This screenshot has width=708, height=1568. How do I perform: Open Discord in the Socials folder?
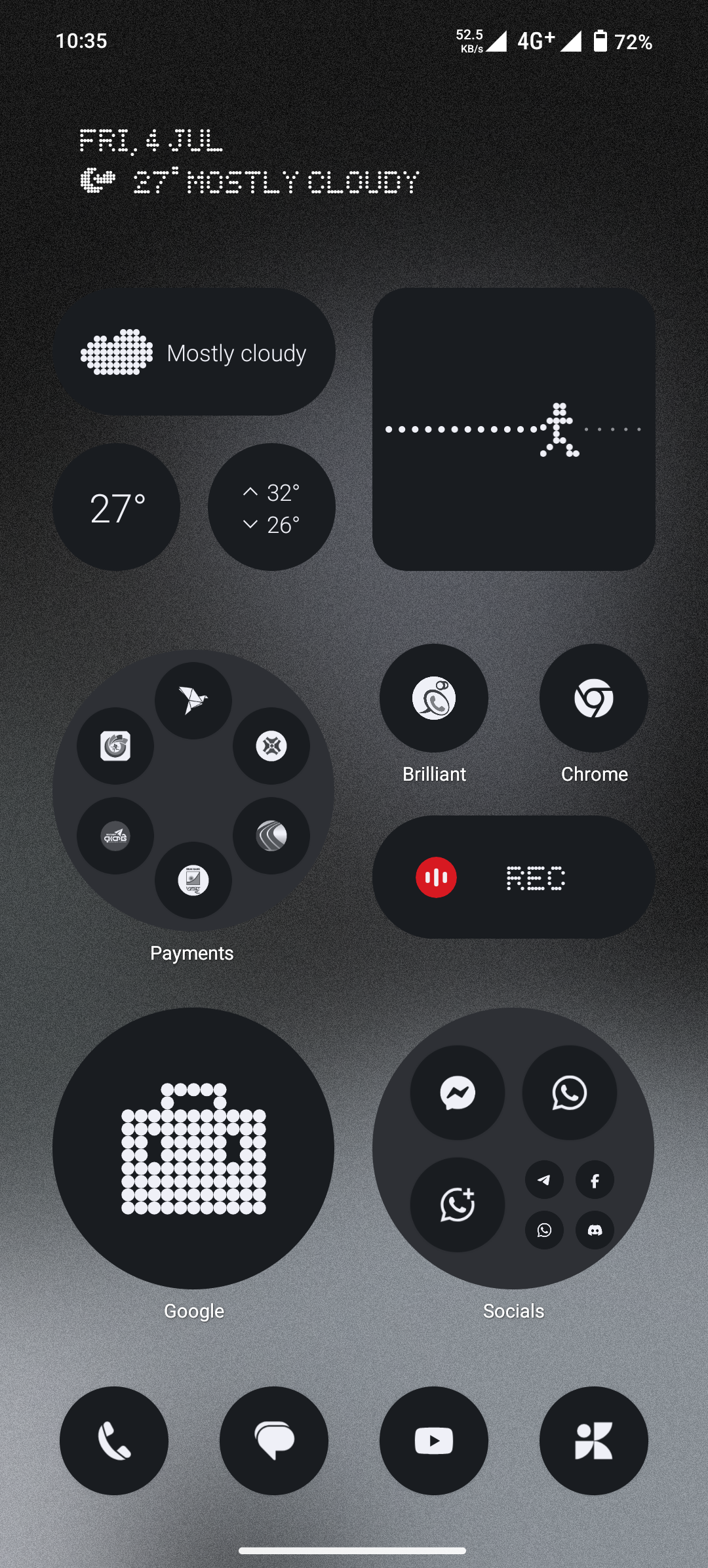coord(595,1230)
